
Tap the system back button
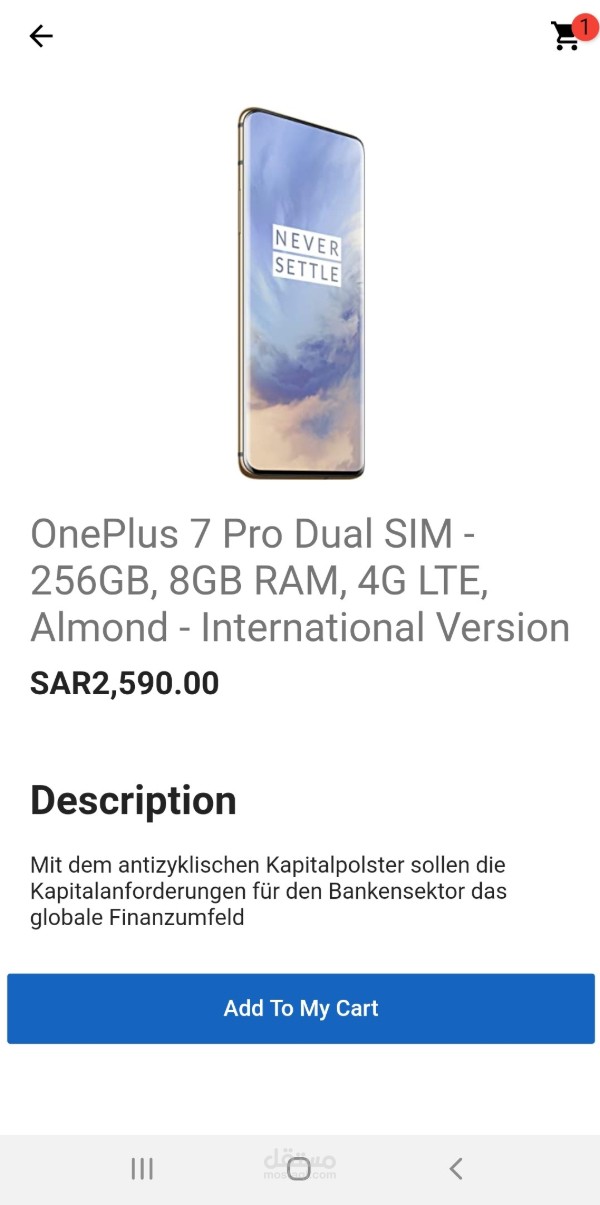click(456, 1168)
